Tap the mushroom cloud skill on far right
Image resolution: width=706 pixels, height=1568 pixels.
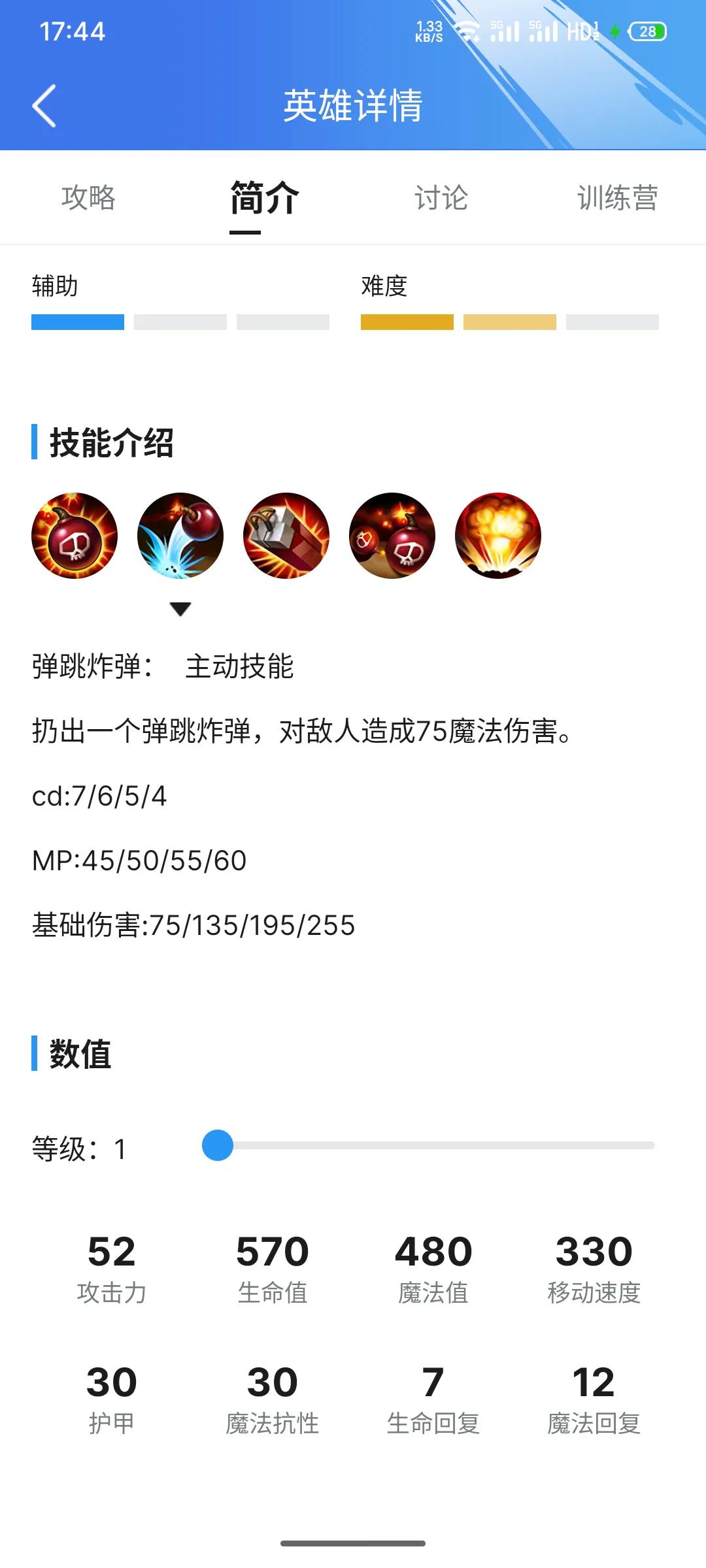click(497, 536)
